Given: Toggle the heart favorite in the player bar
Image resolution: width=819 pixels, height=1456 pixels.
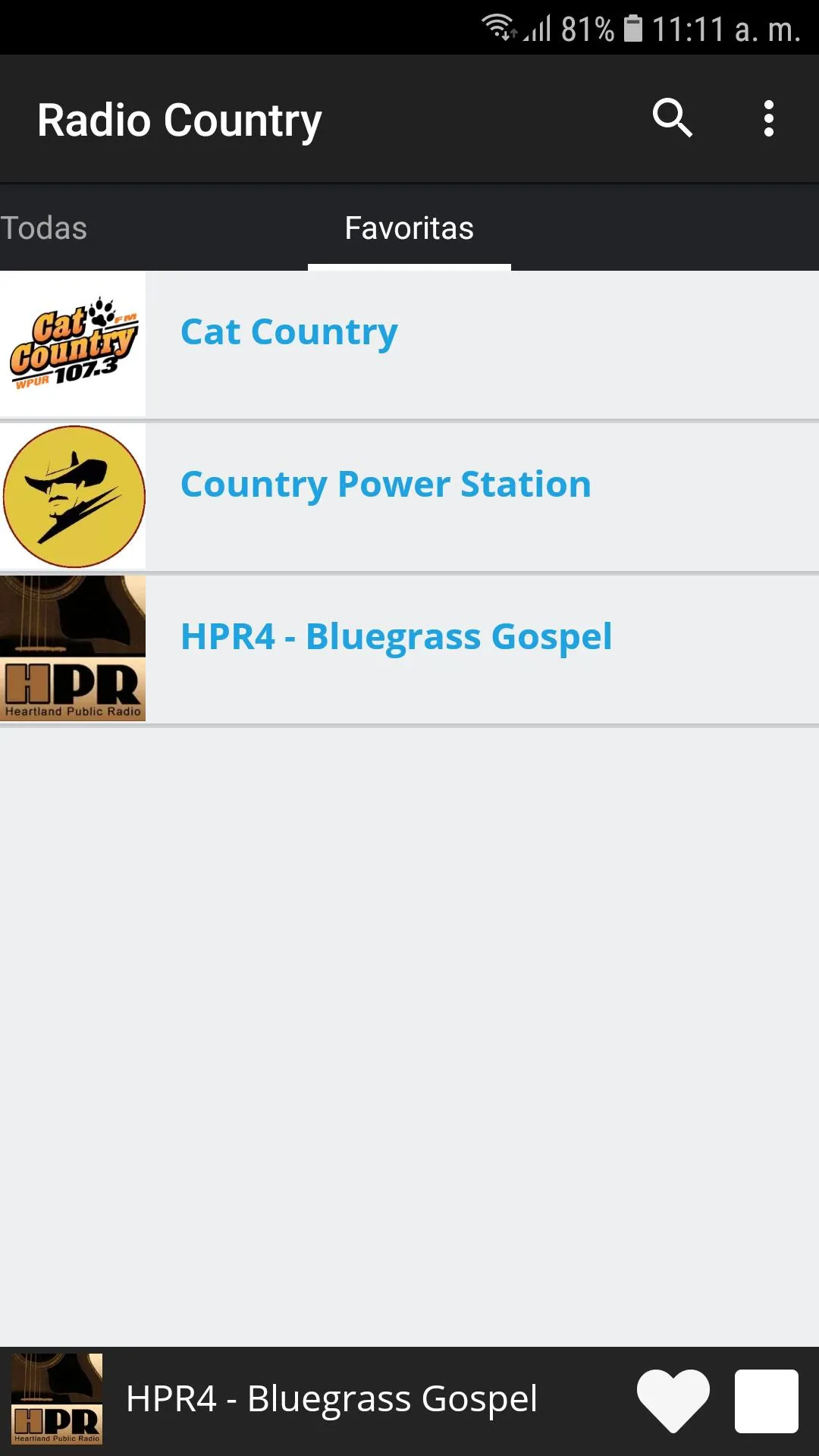Looking at the screenshot, I should pos(673,1401).
